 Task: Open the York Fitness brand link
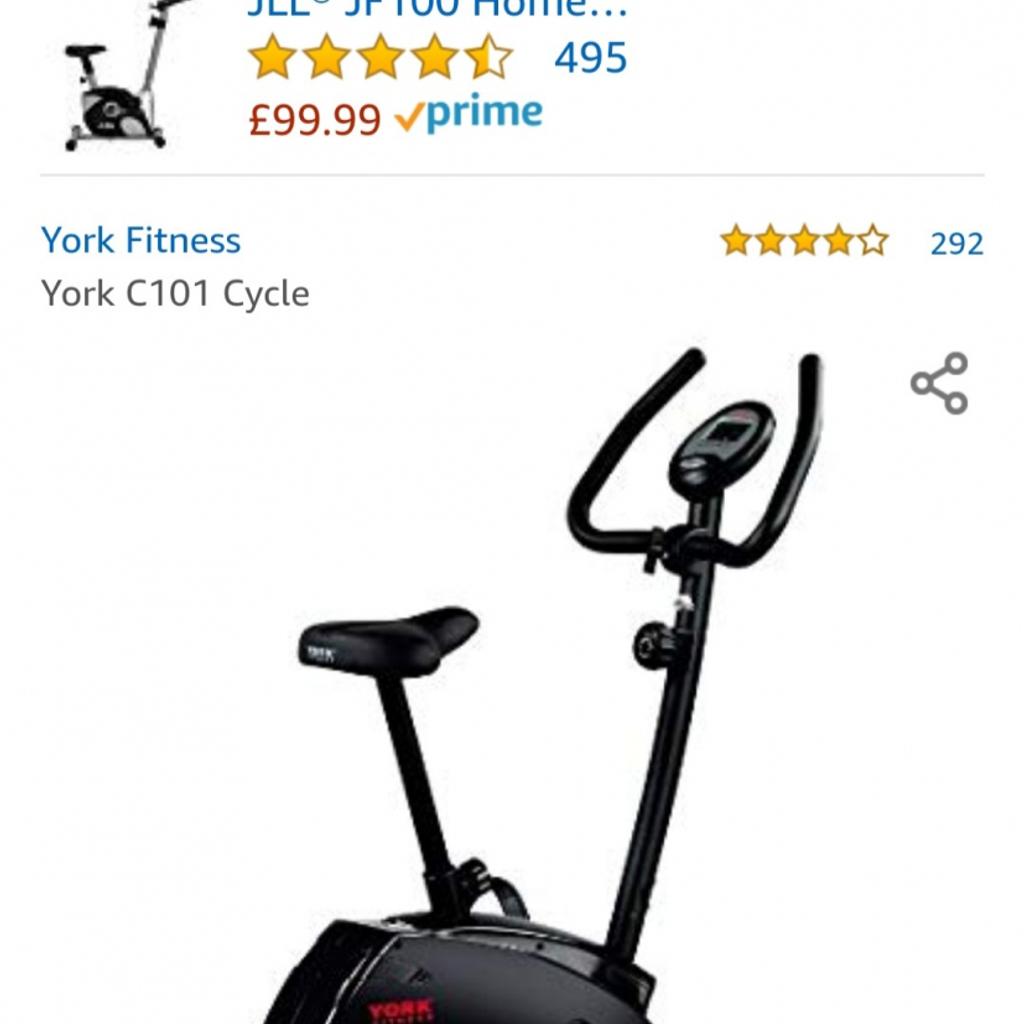tap(141, 241)
